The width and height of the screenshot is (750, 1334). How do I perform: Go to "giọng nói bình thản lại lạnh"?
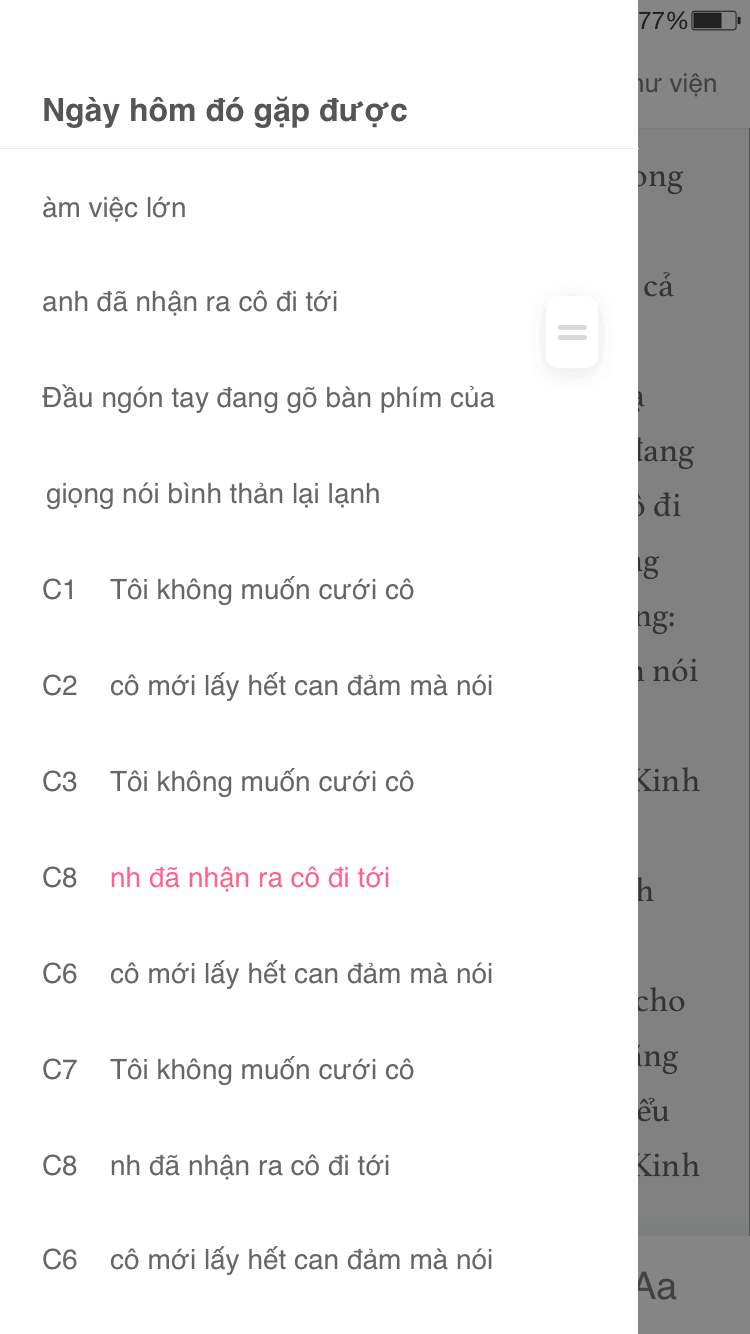[x=319, y=494]
